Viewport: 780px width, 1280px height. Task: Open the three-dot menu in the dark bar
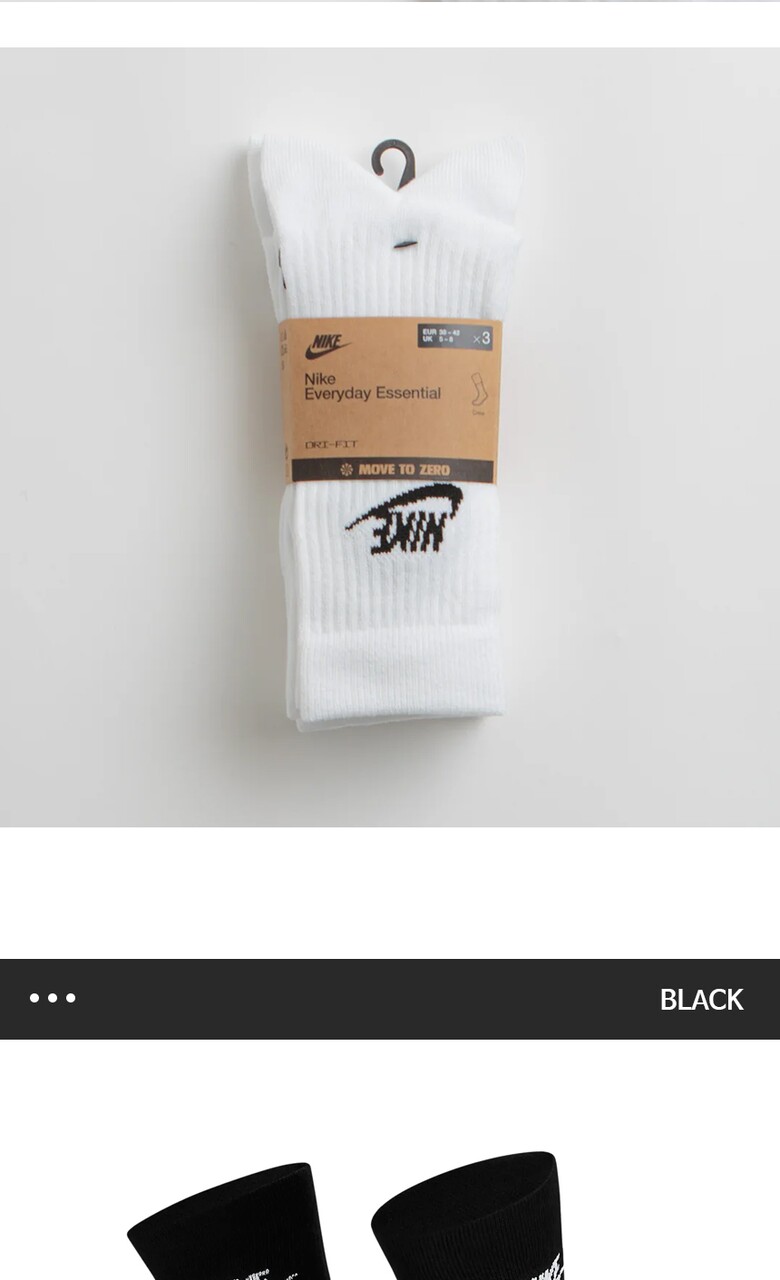pyautogui.click(x=52, y=998)
